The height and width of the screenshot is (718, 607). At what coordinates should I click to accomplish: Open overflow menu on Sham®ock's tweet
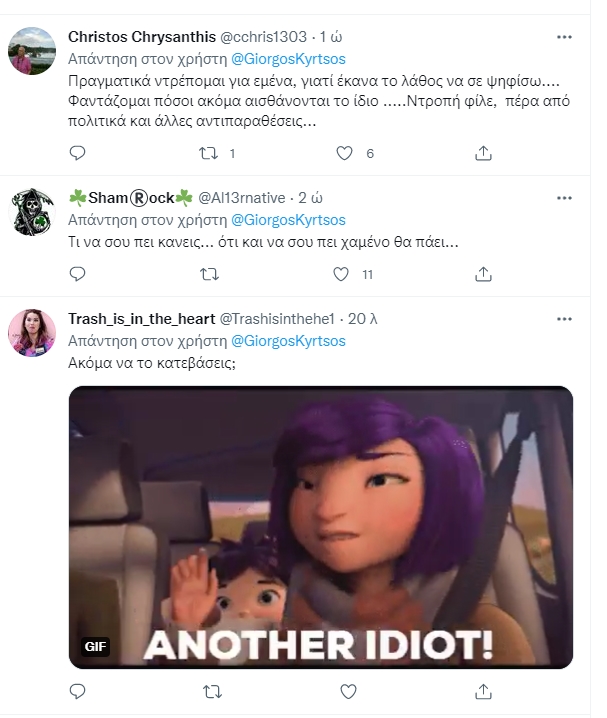[564, 197]
